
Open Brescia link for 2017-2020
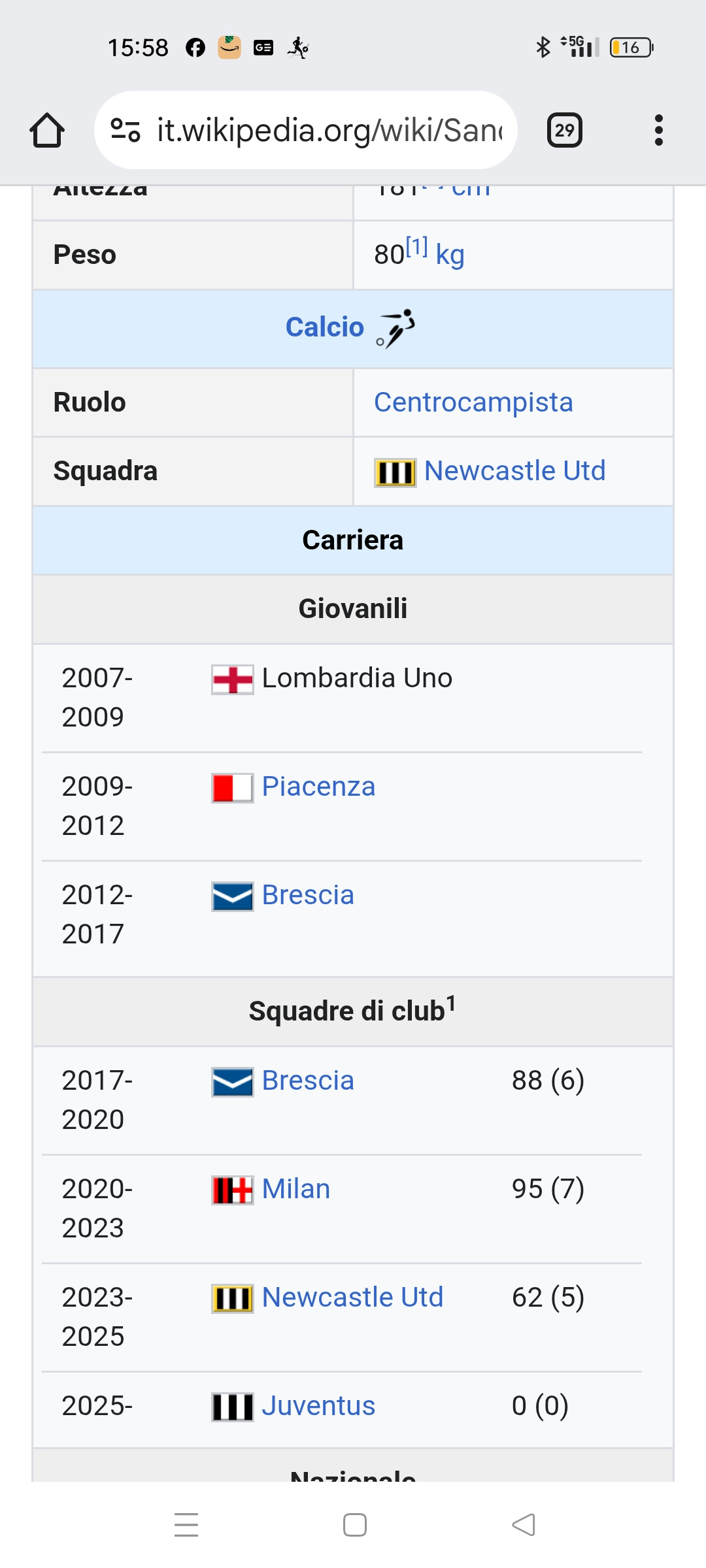click(308, 1081)
